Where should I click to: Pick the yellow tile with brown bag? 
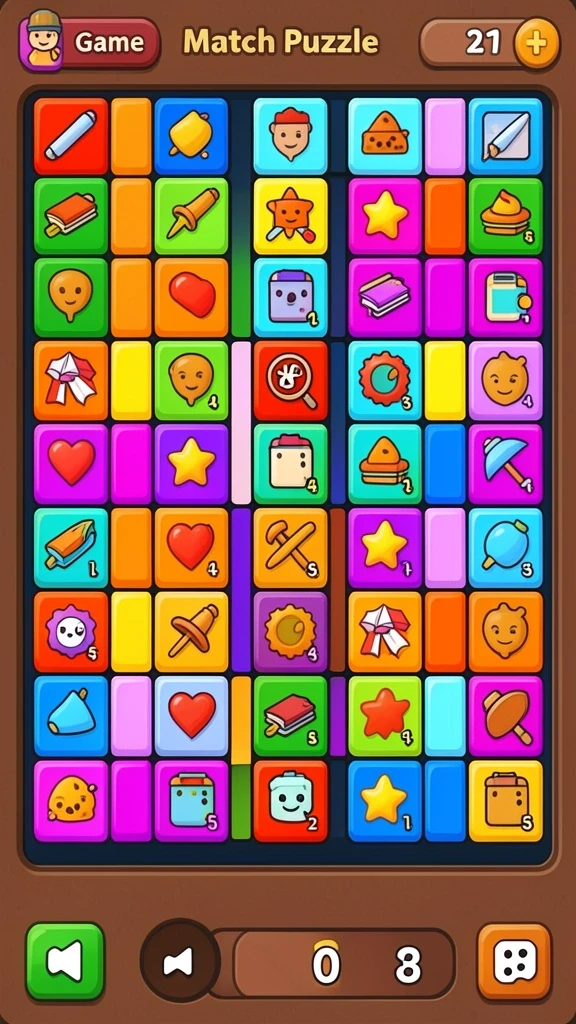point(505,801)
